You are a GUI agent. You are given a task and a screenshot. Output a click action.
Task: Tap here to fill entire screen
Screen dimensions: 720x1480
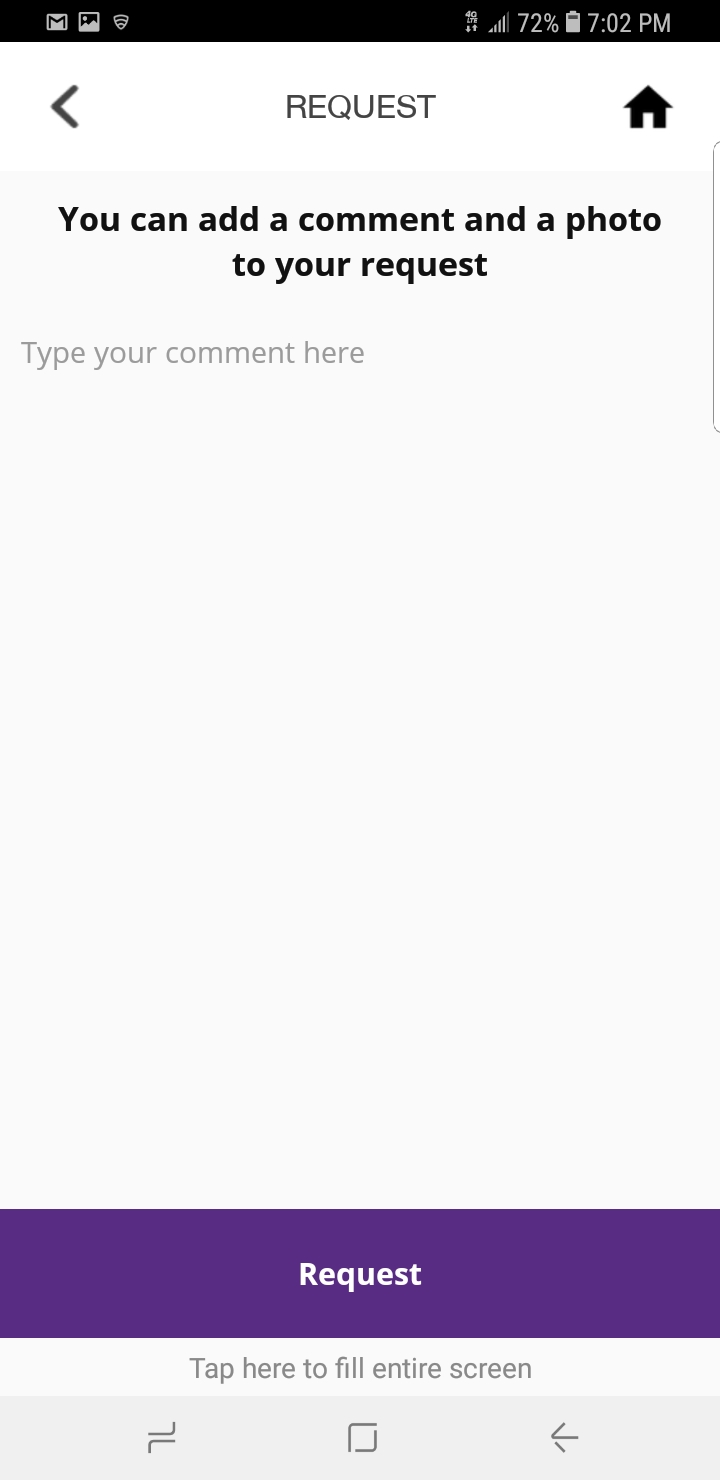coord(360,1368)
